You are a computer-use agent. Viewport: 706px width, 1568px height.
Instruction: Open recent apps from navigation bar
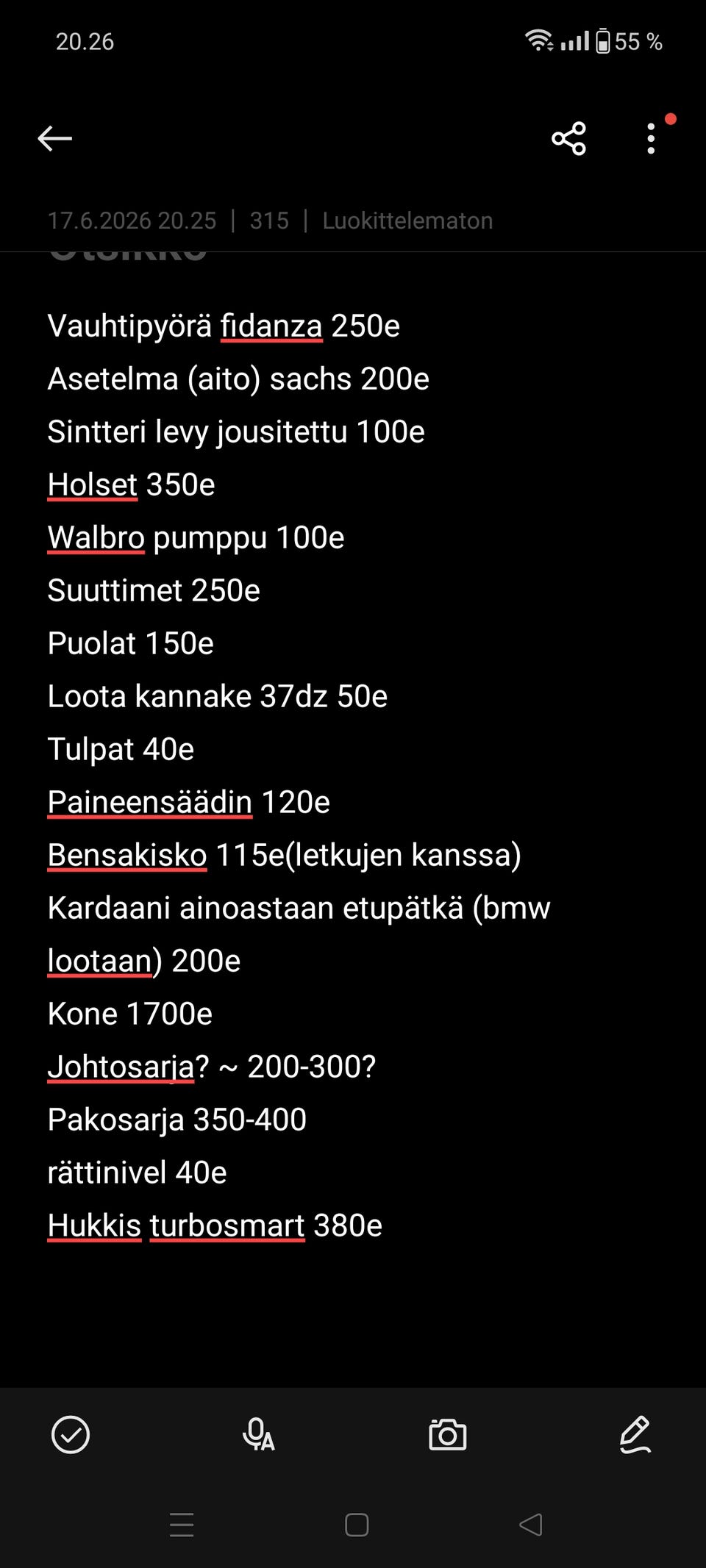click(x=182, y=1525)
